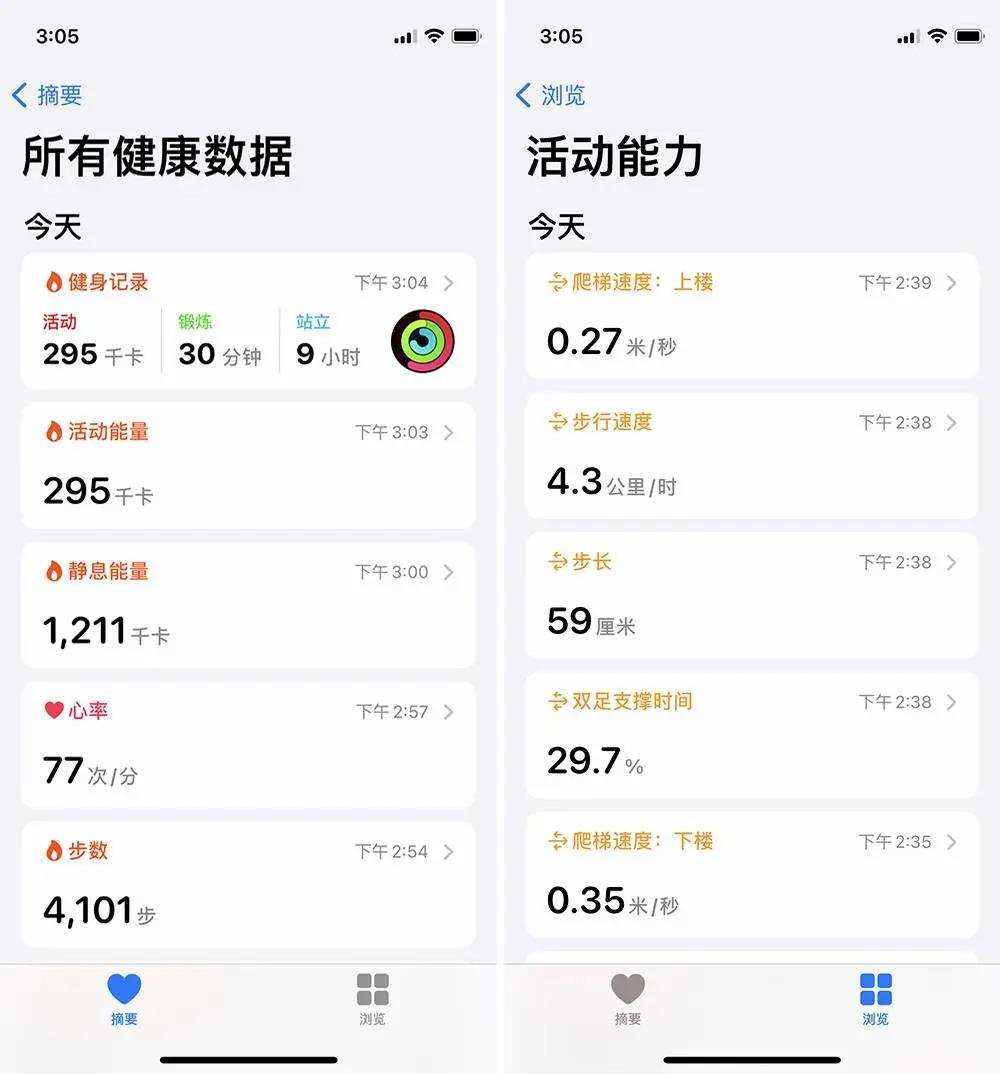Go back to 摘要 from 所有健康数据
1000x1074 pixels.
click(47, 96)
